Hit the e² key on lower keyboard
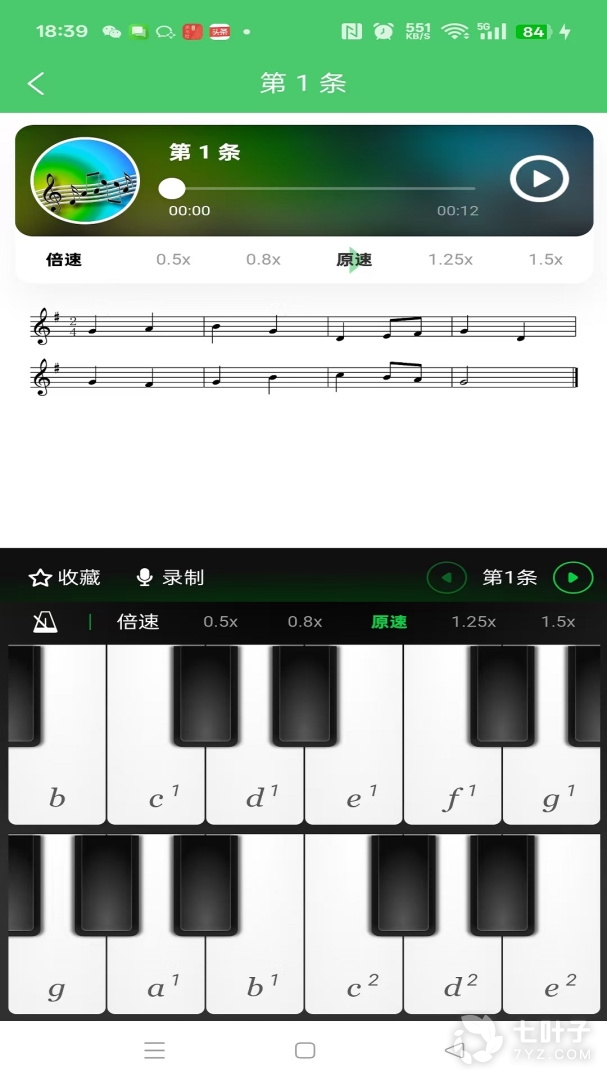Image resolution: width=607 pixels, height=1080 pixels. tap(552, 985)
